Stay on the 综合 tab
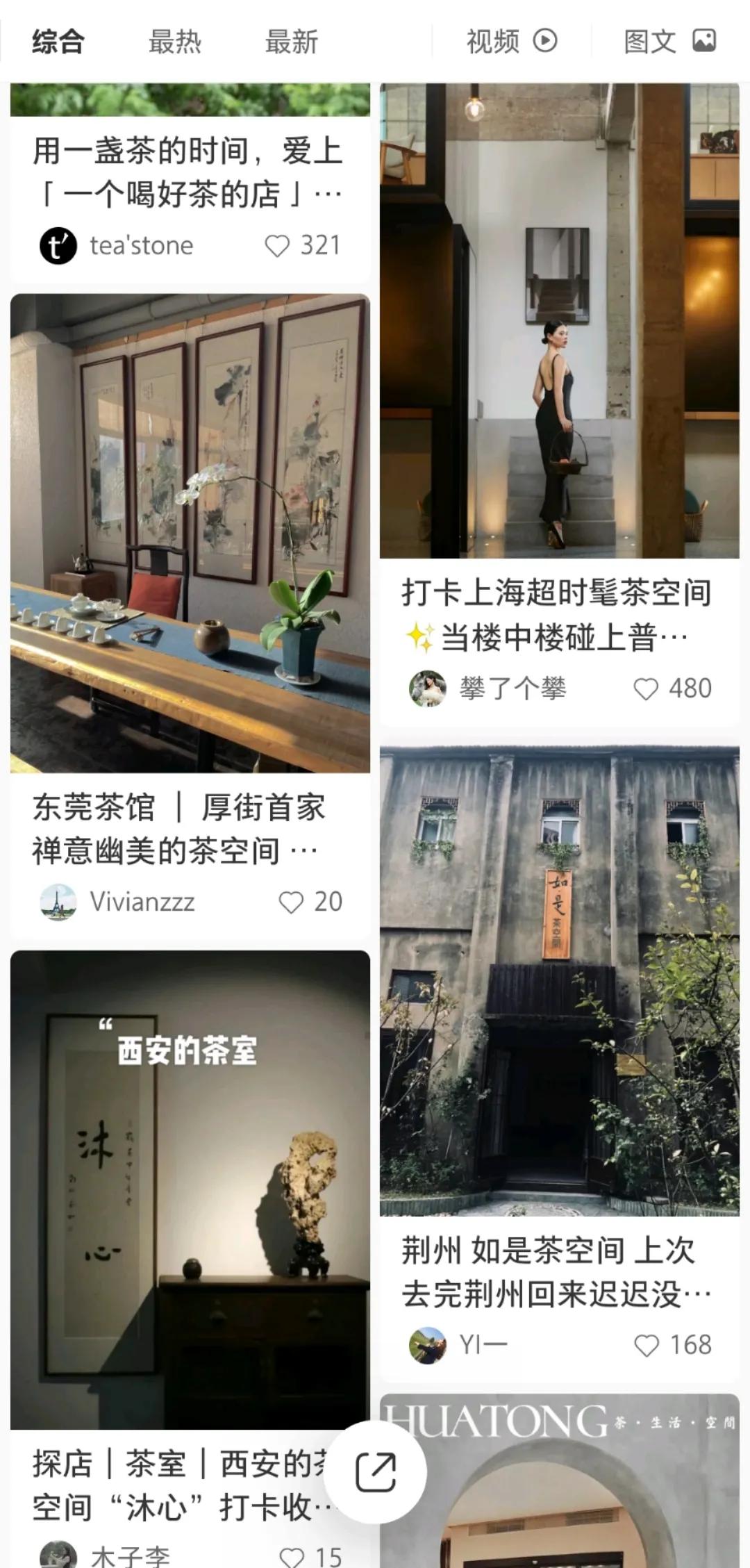The height and width of the screenshot is (1568, 750). coord(57,42)
